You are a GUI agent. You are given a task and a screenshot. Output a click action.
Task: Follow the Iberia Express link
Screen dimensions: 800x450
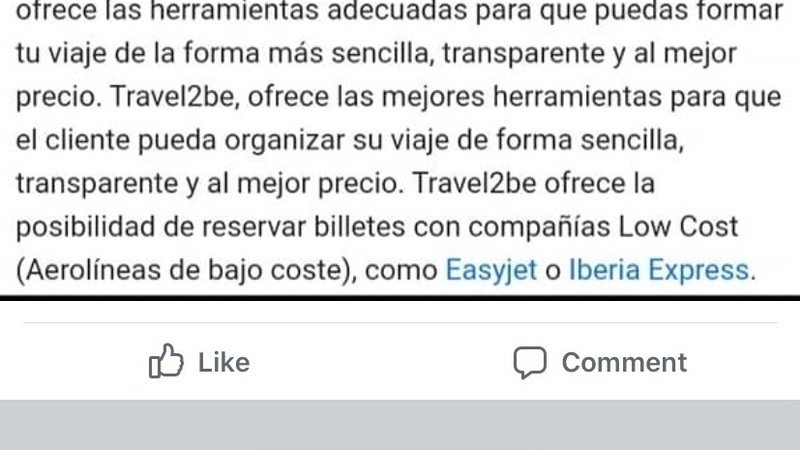[x=657, y=270]
